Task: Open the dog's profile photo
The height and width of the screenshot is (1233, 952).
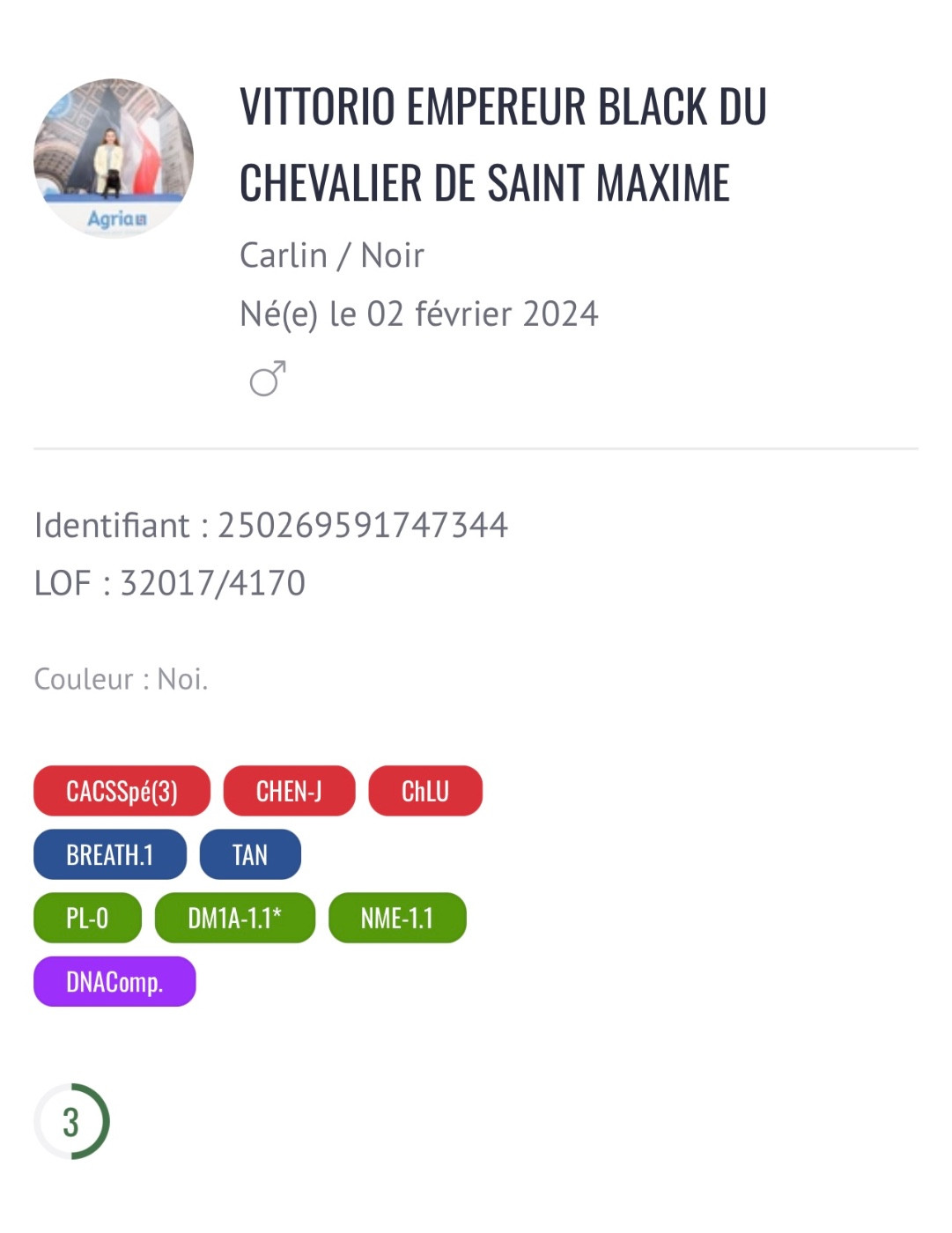Action: coord(114,158)
